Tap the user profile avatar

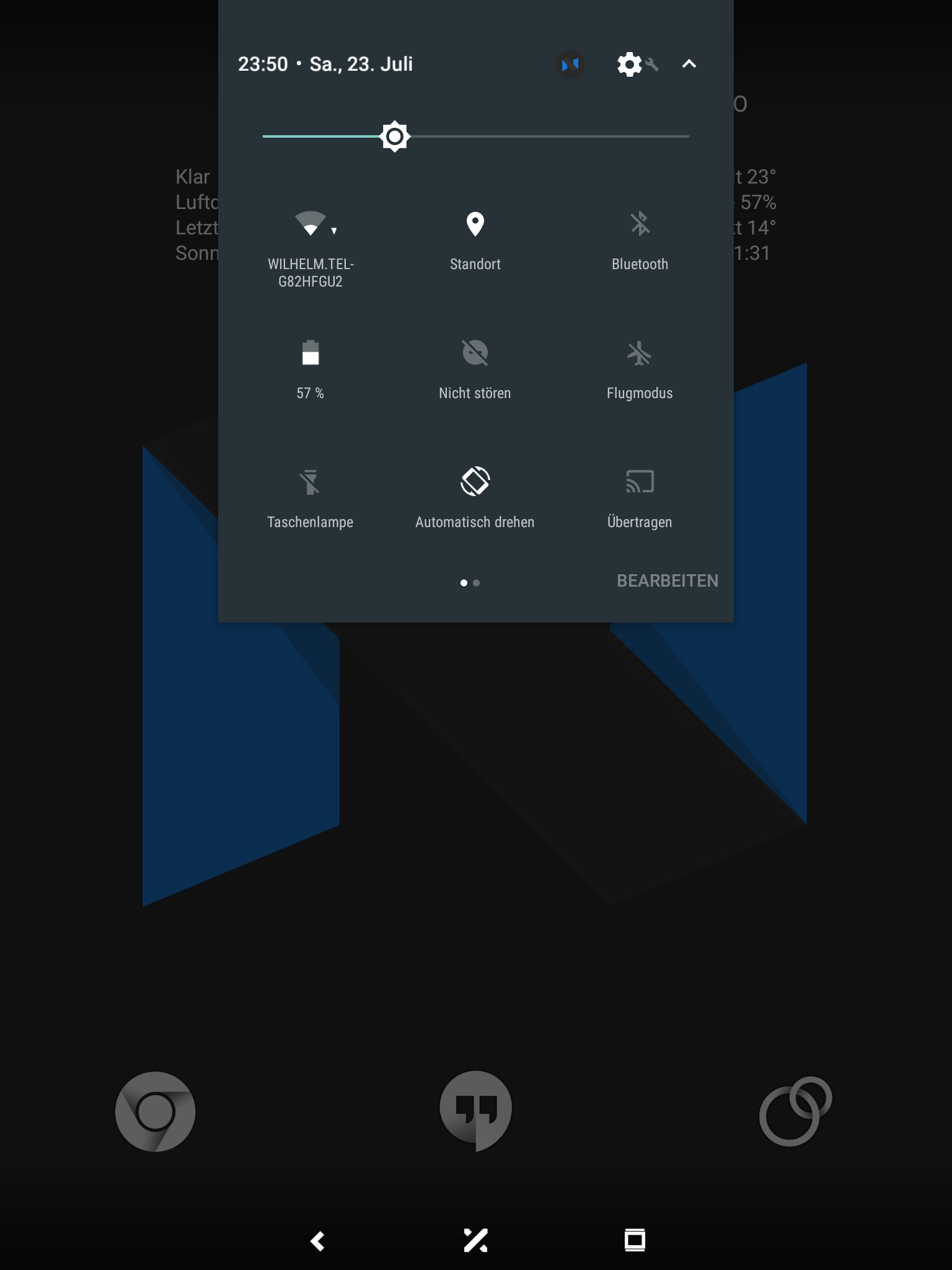coord(570,64)
